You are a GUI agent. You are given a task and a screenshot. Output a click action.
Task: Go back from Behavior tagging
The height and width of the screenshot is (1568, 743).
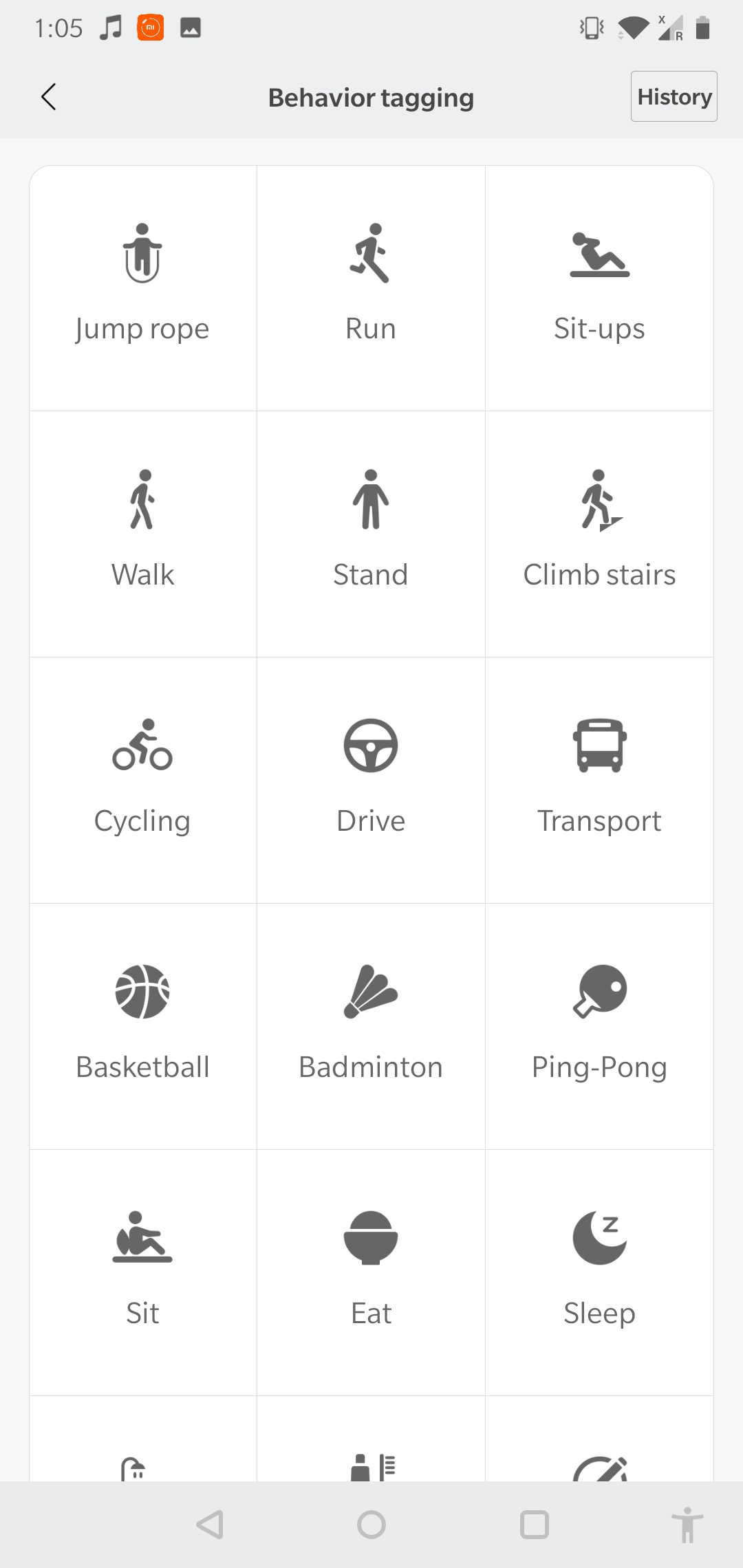tap(48, 97)
